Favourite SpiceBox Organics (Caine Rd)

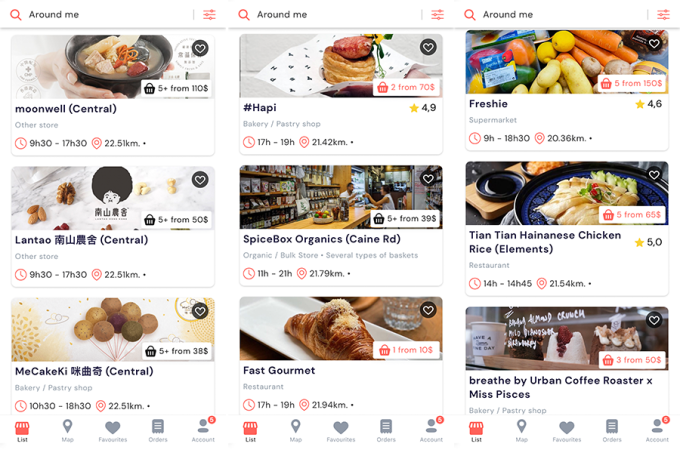pyautogui.click(x=428, y=179)
